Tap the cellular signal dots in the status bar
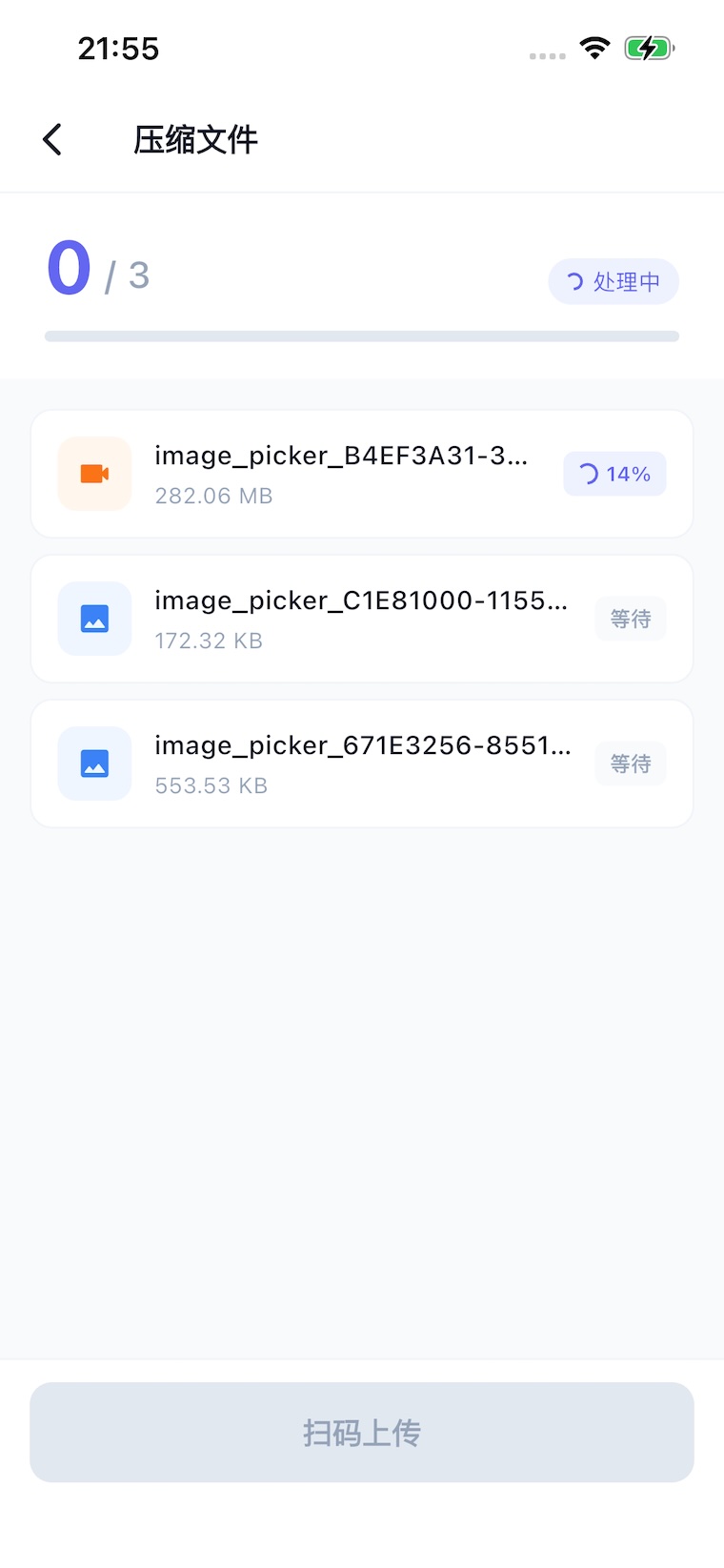 click(548, 55)
